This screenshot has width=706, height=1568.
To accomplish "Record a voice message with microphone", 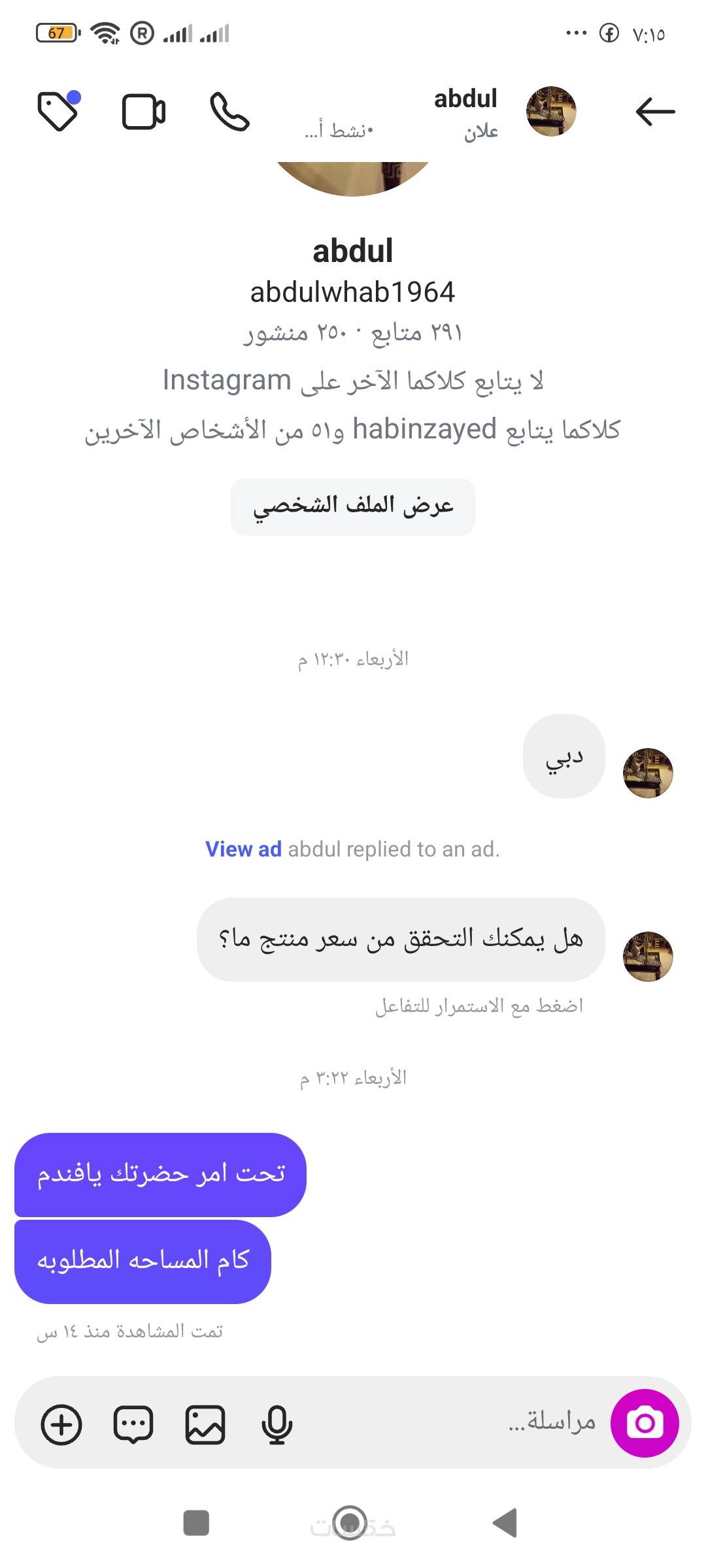I will (277, 1424).
